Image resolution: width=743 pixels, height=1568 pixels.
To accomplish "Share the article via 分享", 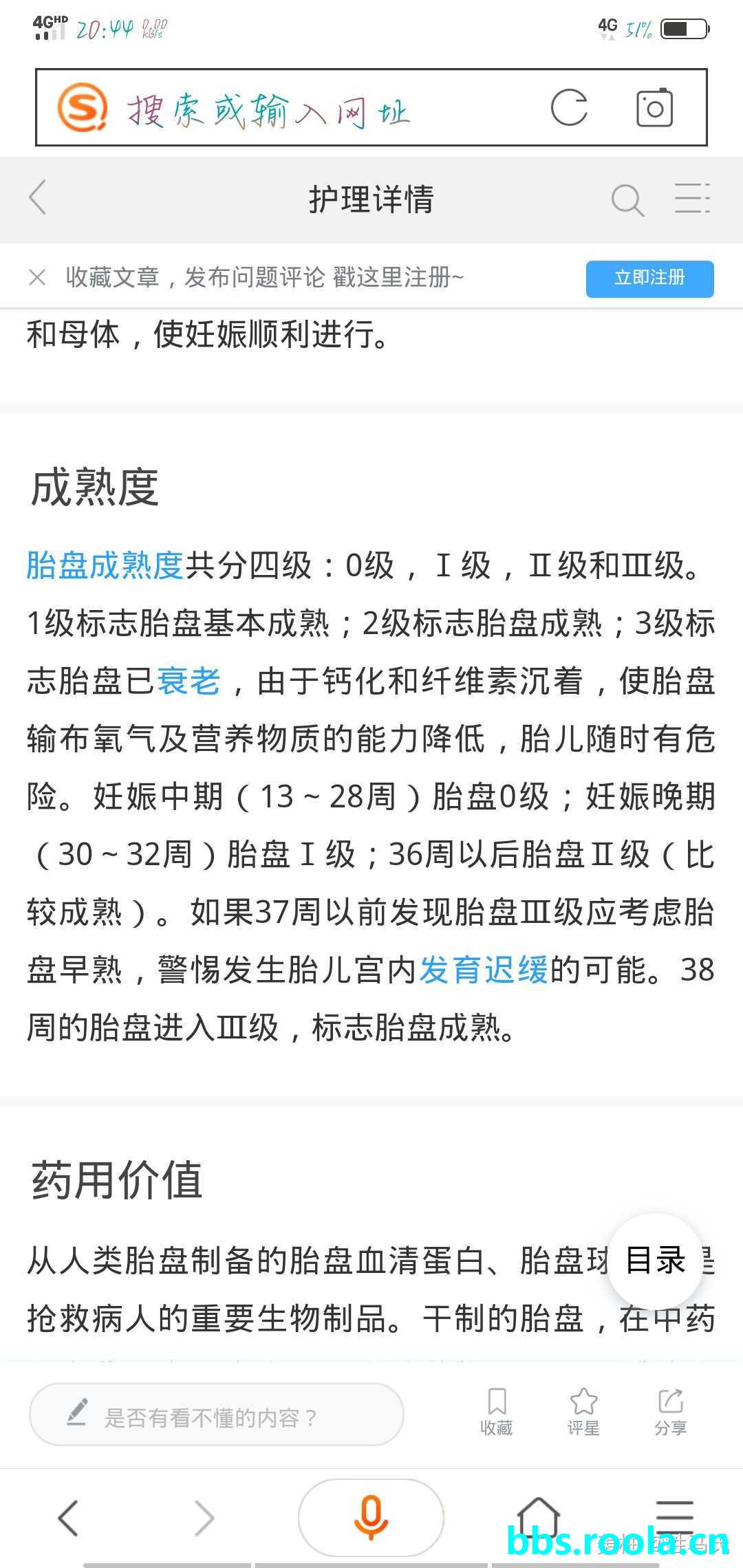I will tap(671, 1413).
